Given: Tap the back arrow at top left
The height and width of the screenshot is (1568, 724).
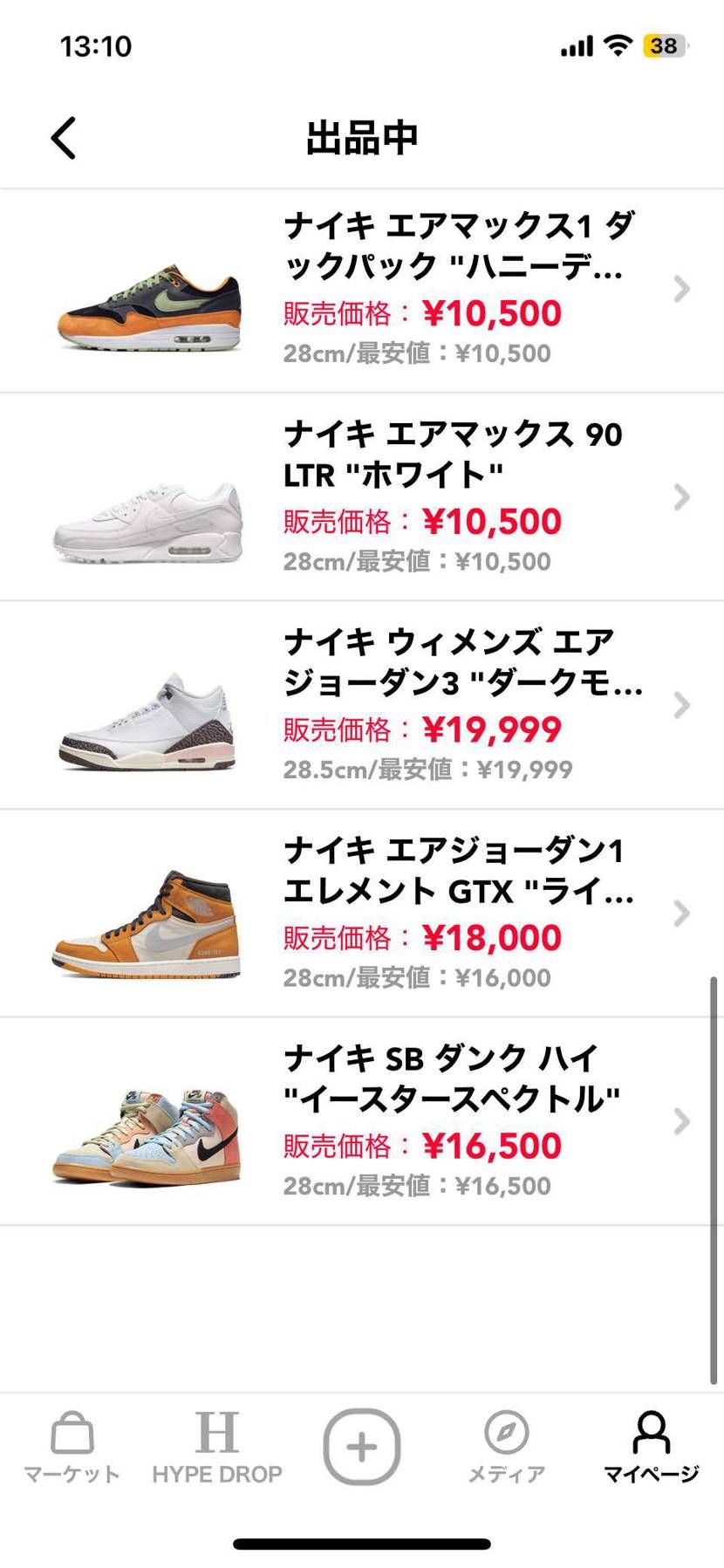Looking at the screenshot, I should coord(62,138).
